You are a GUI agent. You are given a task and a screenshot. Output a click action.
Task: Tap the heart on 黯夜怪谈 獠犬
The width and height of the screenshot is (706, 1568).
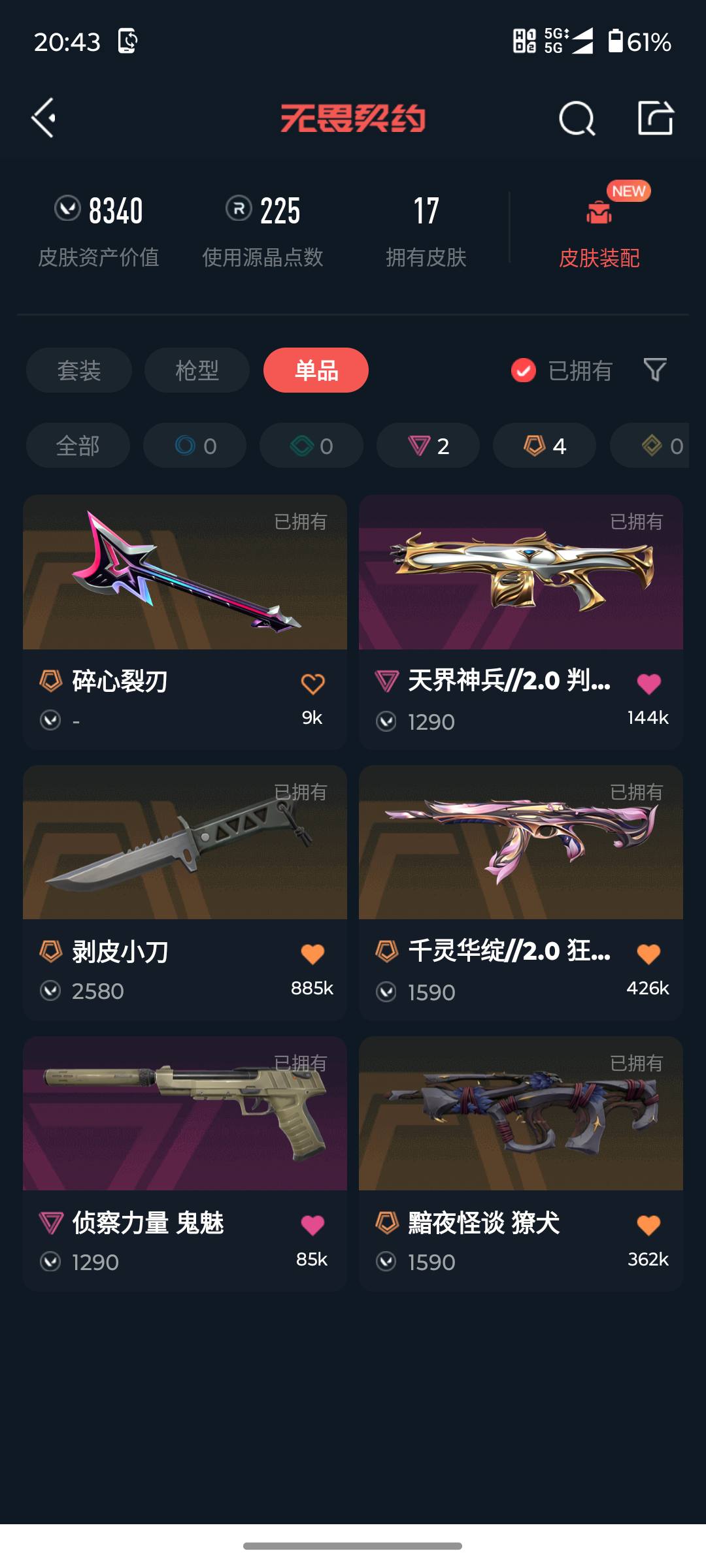[x=648, y=1225]
